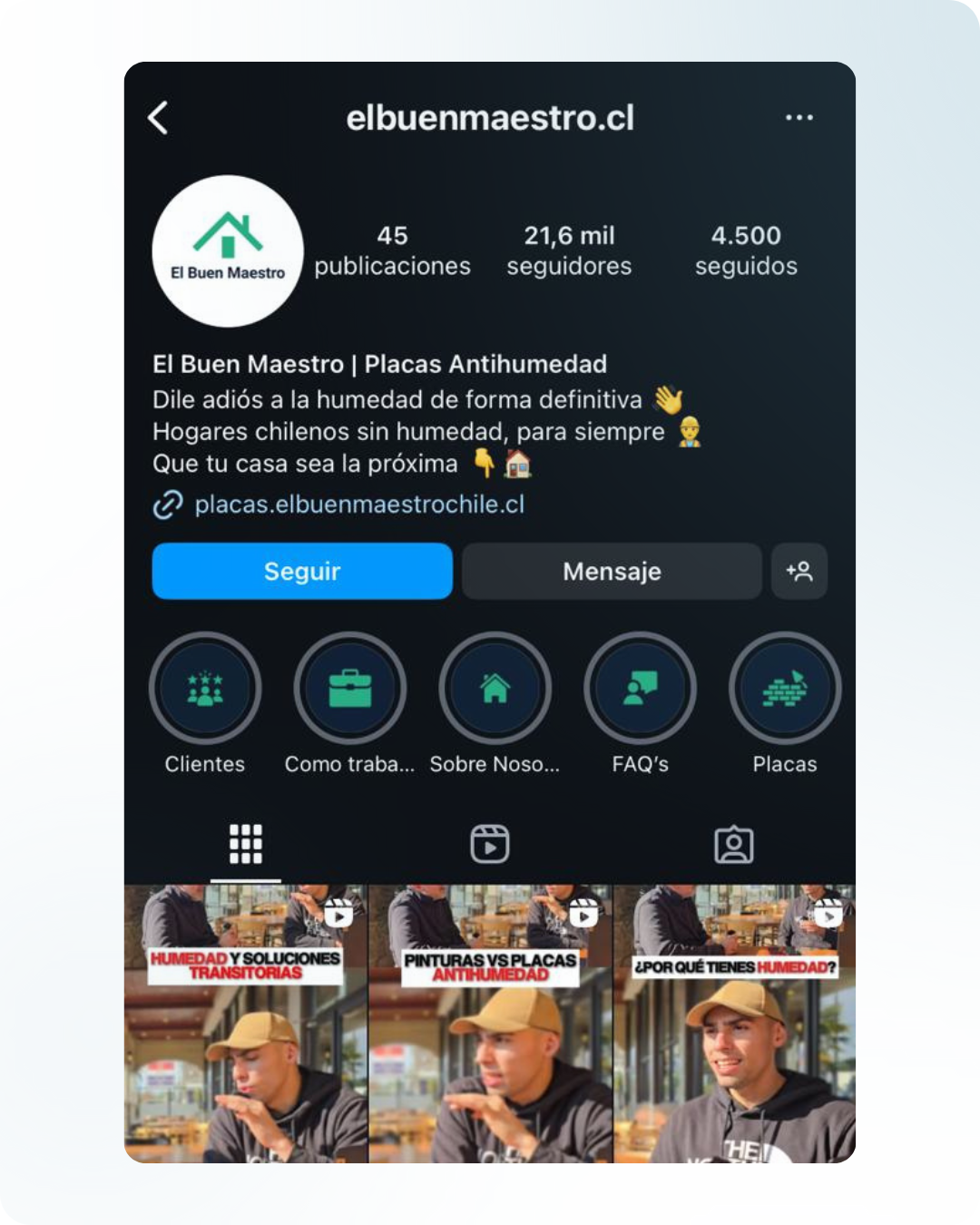View the 4.500 seguidos list
The width and height of the screenshot is (980, 1225).
coord(746,250)
